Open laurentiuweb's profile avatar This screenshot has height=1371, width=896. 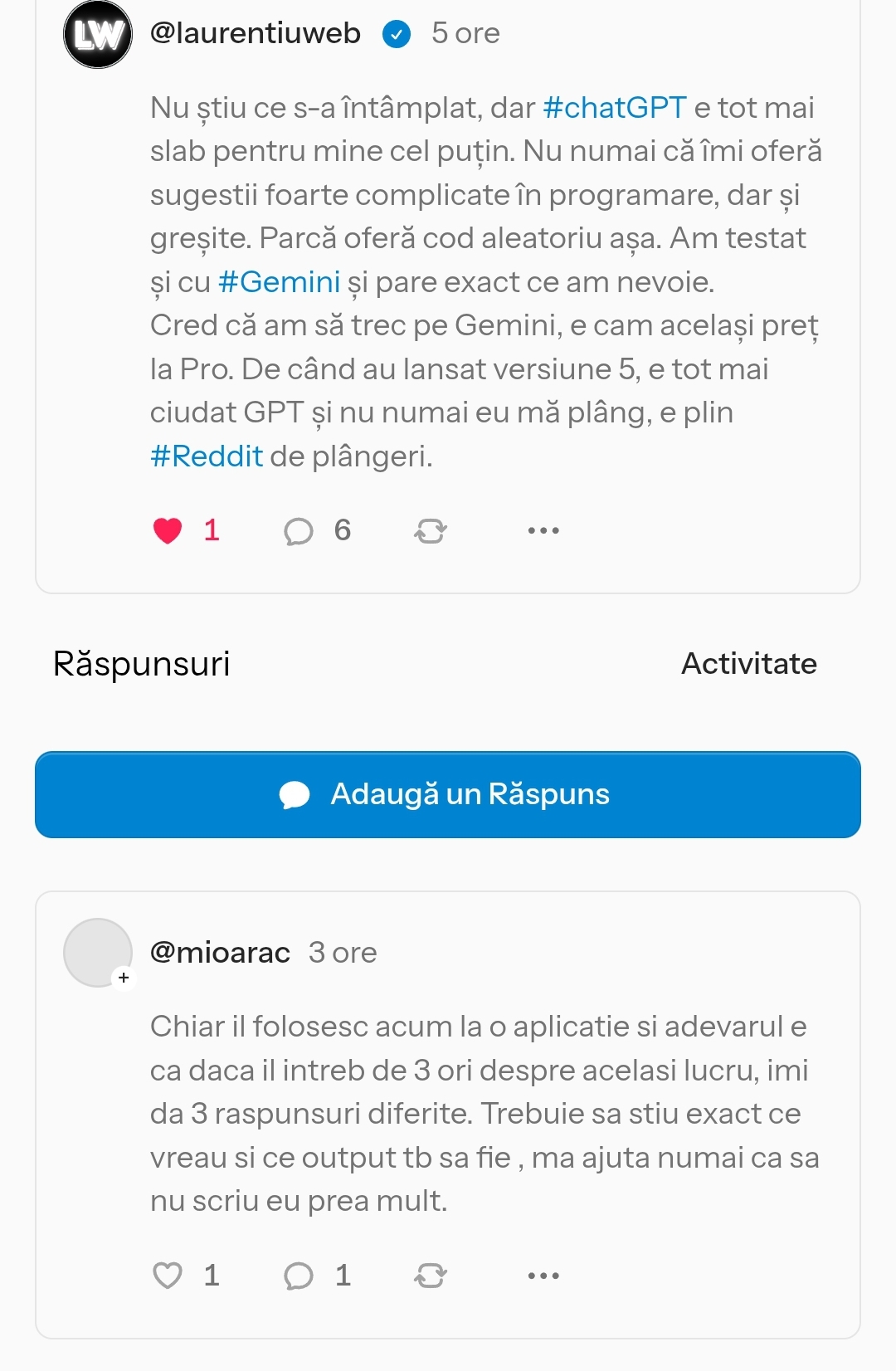pos(98,35)
